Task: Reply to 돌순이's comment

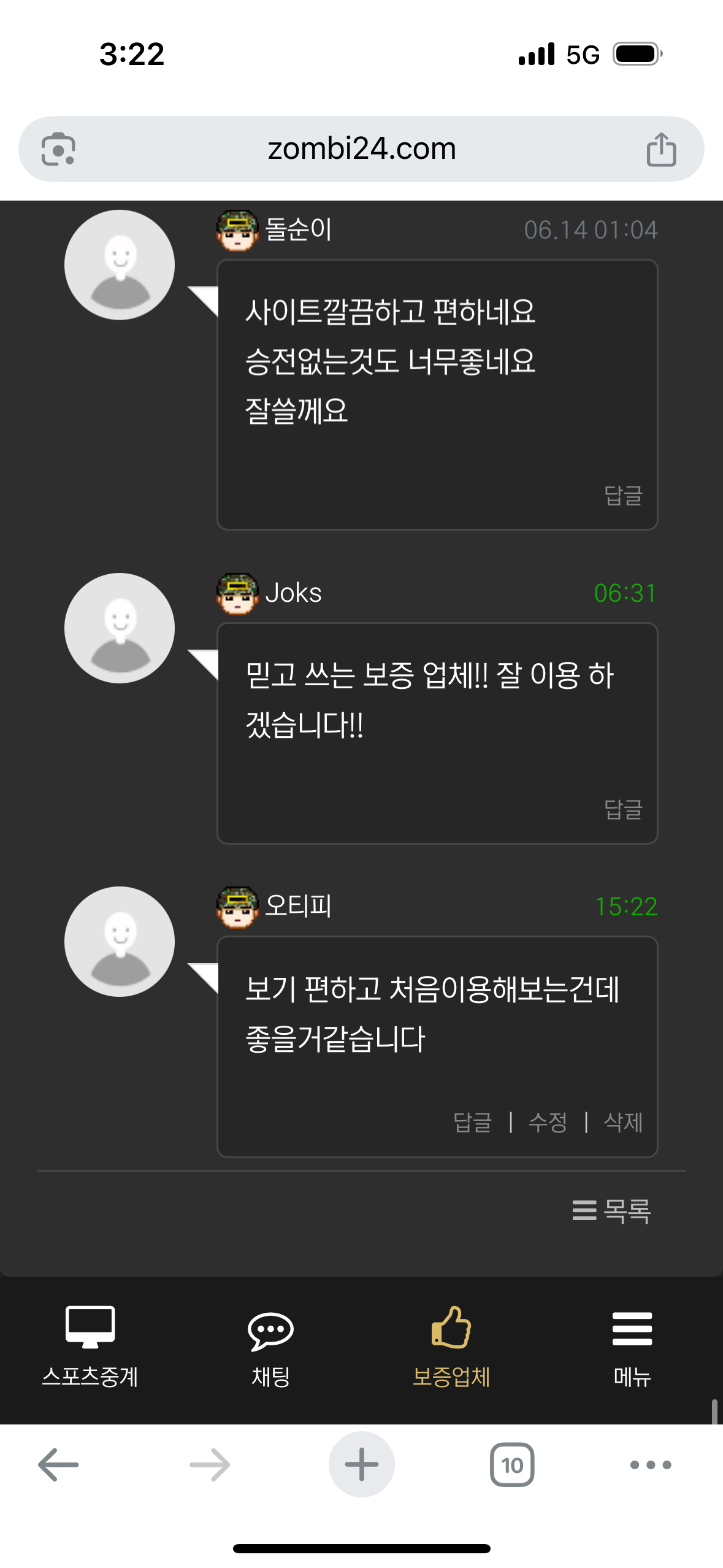Action: click(x=623, y=495)
